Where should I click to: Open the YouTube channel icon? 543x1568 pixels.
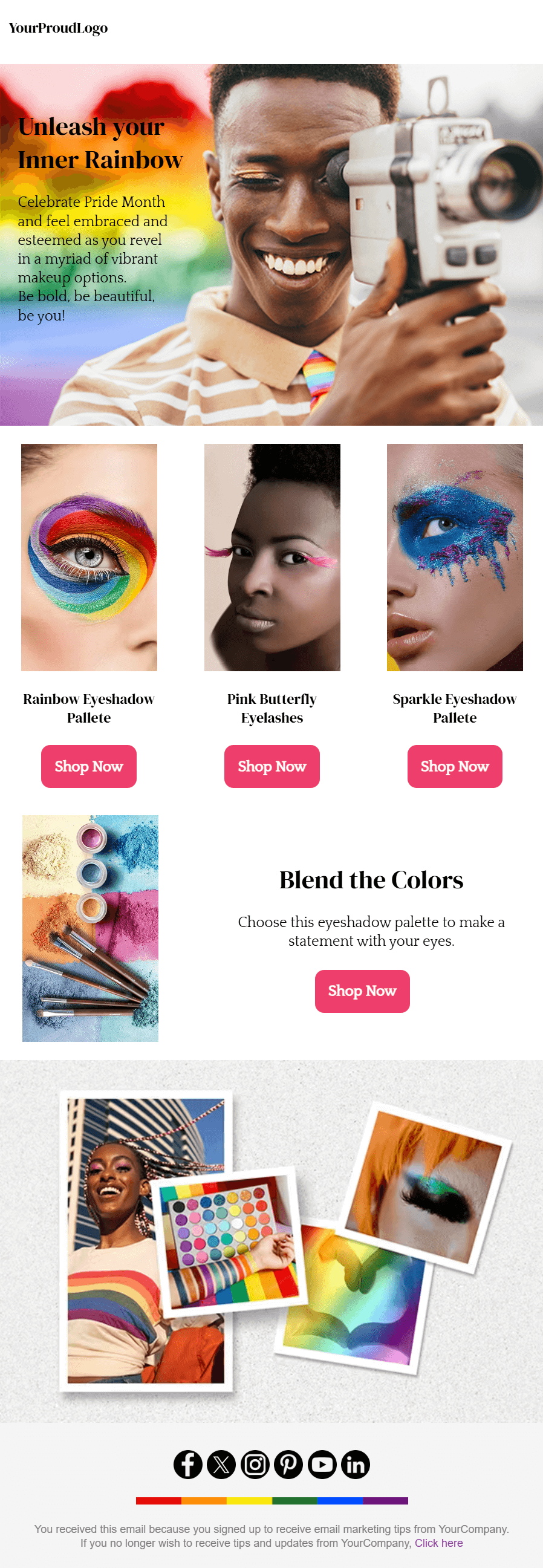pyautogui.click(x=322, y=1464)
